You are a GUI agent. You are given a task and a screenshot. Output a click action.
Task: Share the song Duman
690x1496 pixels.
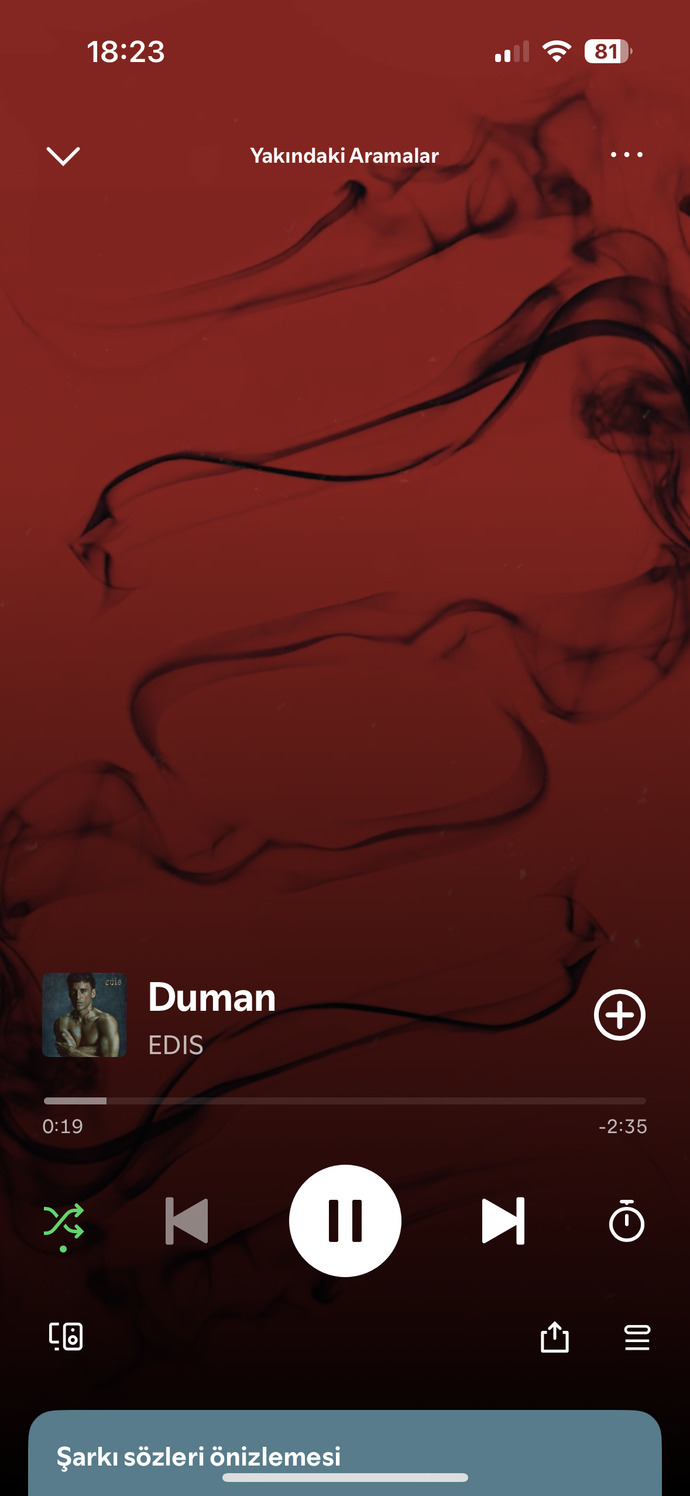pyautogui.click(x=554, y=1337)
